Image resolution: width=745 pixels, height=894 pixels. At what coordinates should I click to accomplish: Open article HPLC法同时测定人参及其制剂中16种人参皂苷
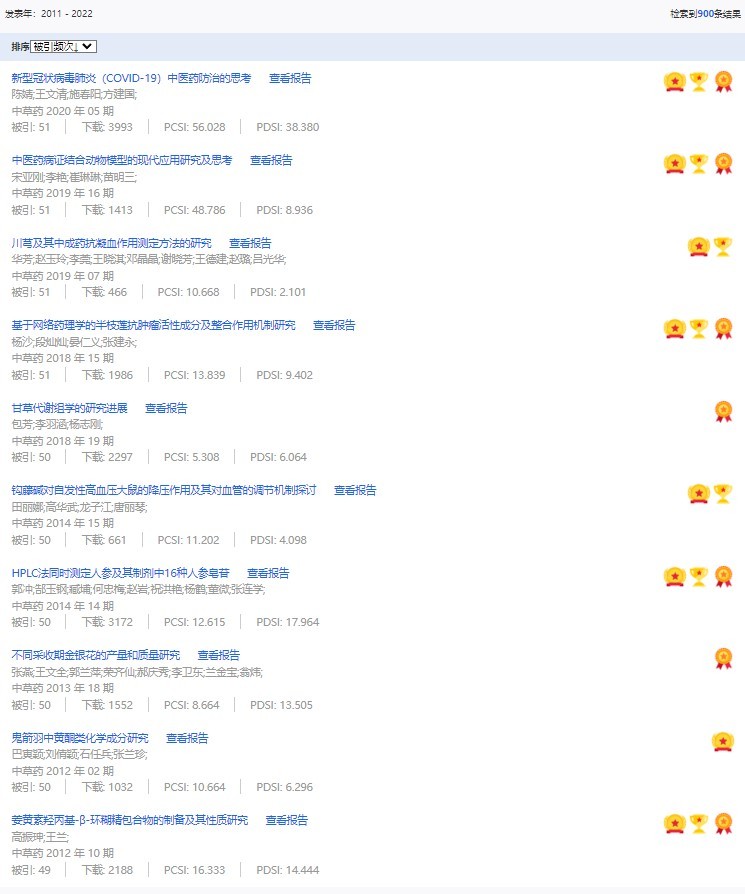pos(120,573)
